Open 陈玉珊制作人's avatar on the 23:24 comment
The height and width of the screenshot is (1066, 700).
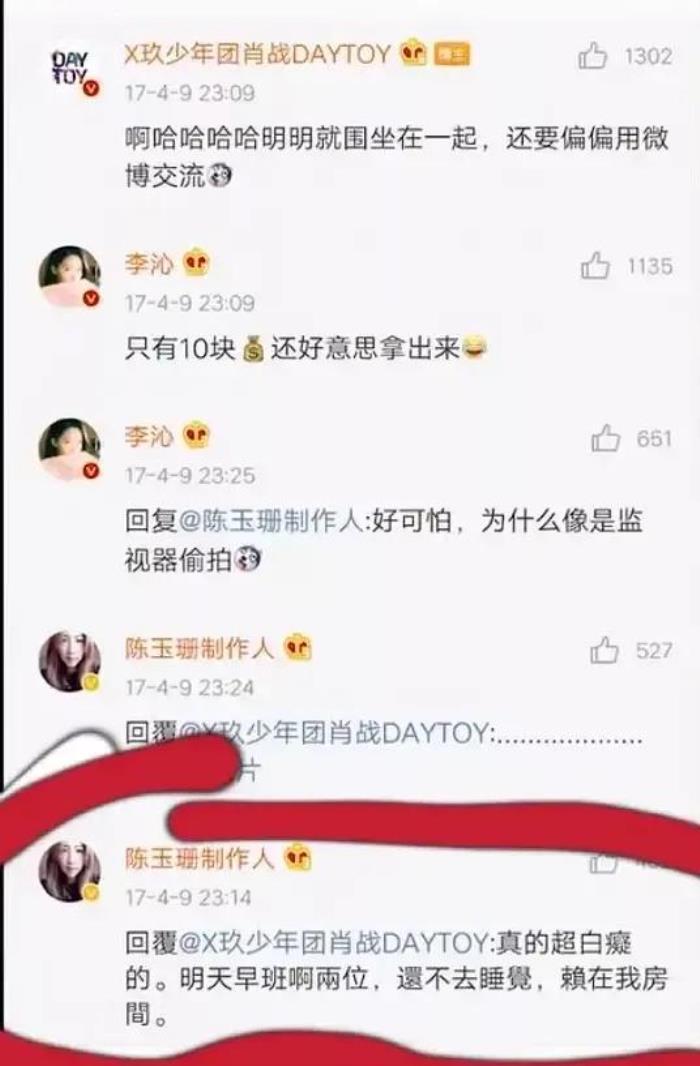[68, 662]
